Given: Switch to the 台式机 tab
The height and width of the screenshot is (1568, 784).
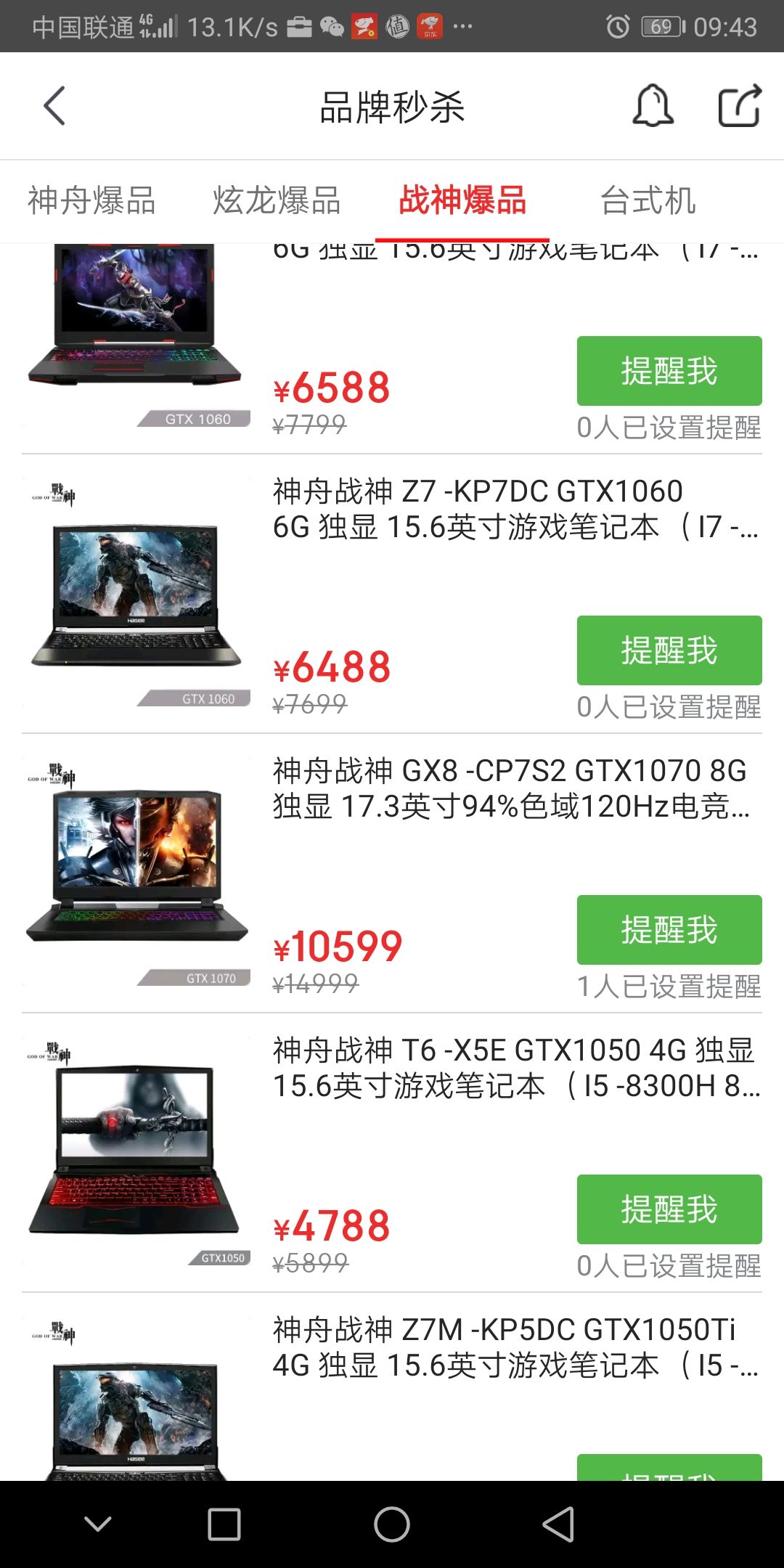Looking at the screenshot, I should (x=646, y=202).
